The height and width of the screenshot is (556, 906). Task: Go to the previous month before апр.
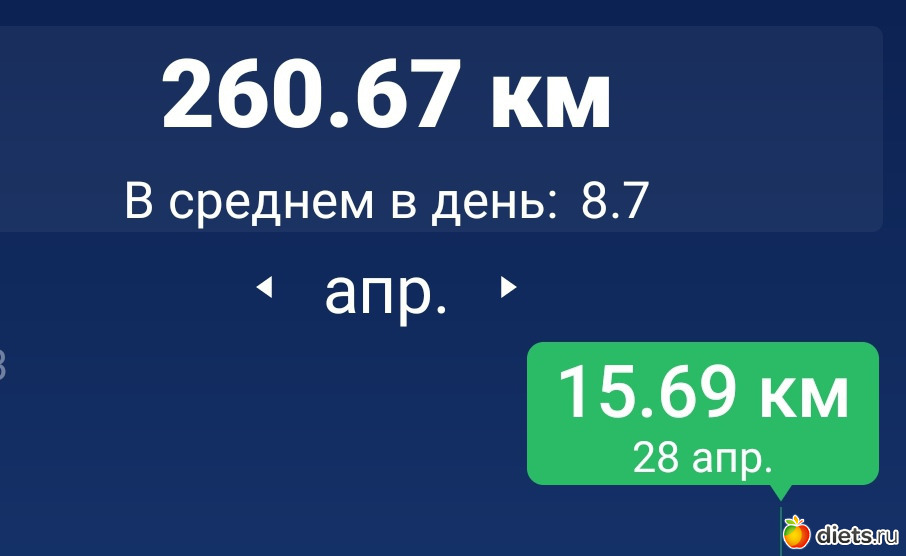264,288
